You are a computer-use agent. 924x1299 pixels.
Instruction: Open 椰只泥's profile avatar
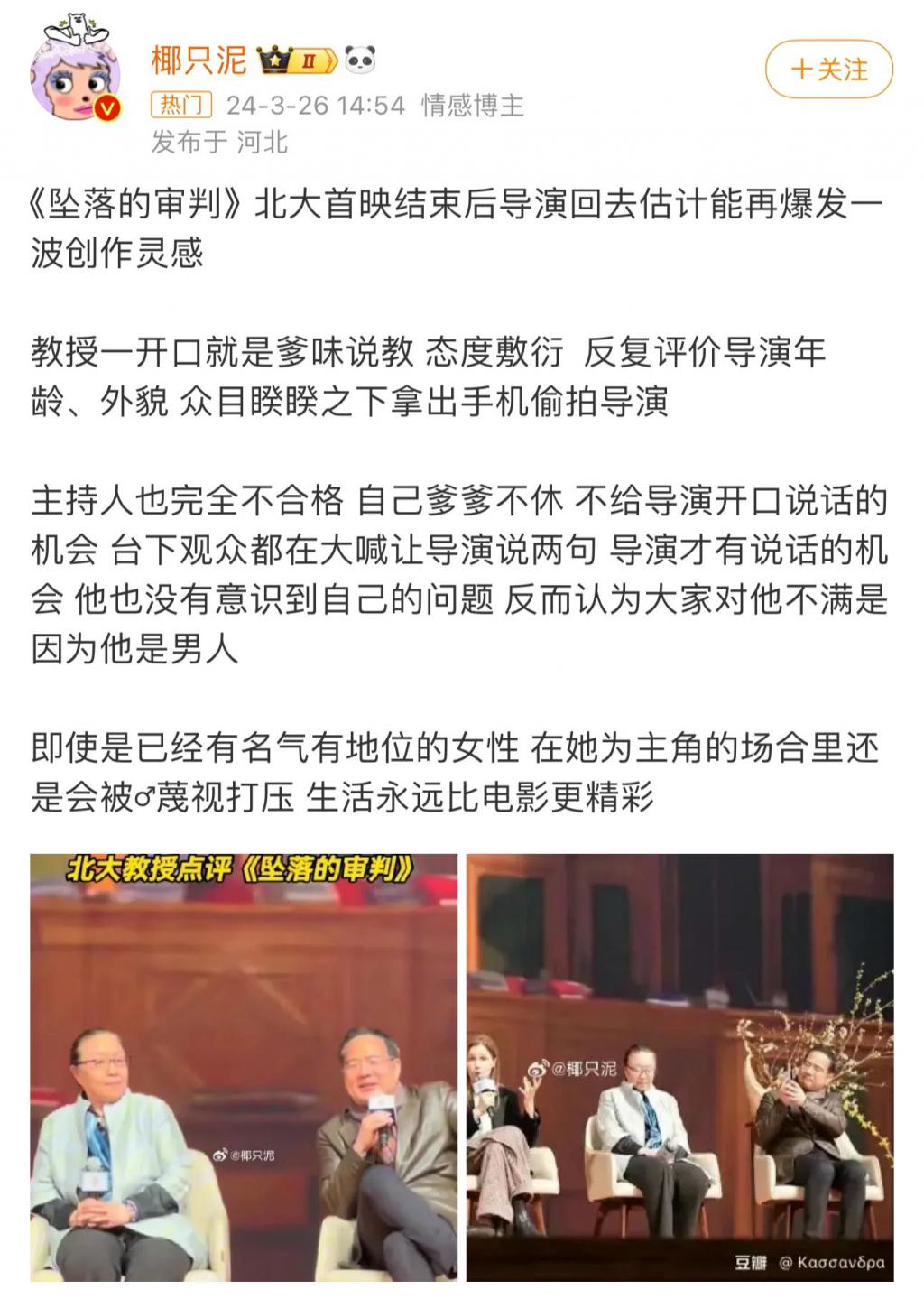tap(76, 78)
